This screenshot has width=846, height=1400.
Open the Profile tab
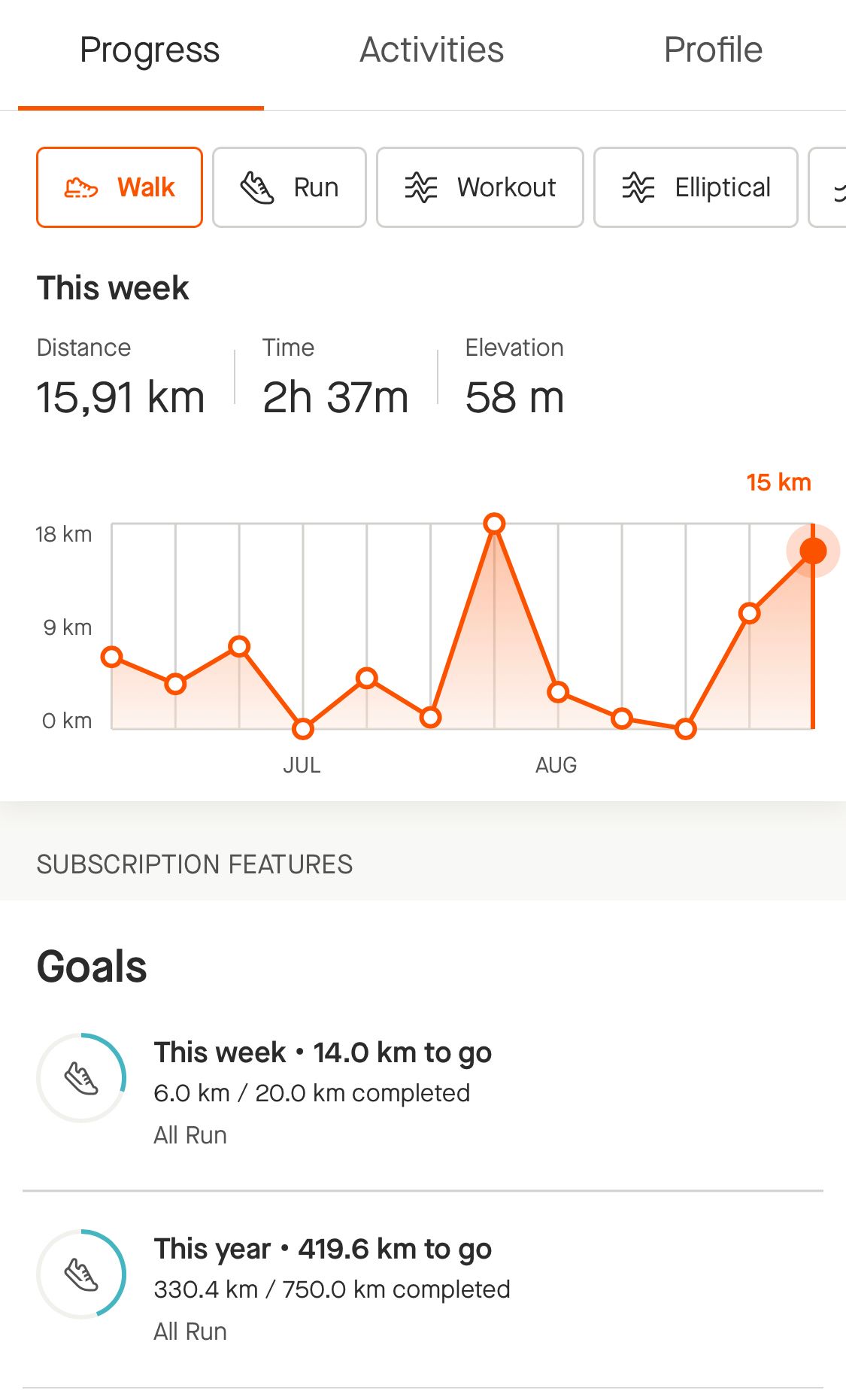[712, 50]
